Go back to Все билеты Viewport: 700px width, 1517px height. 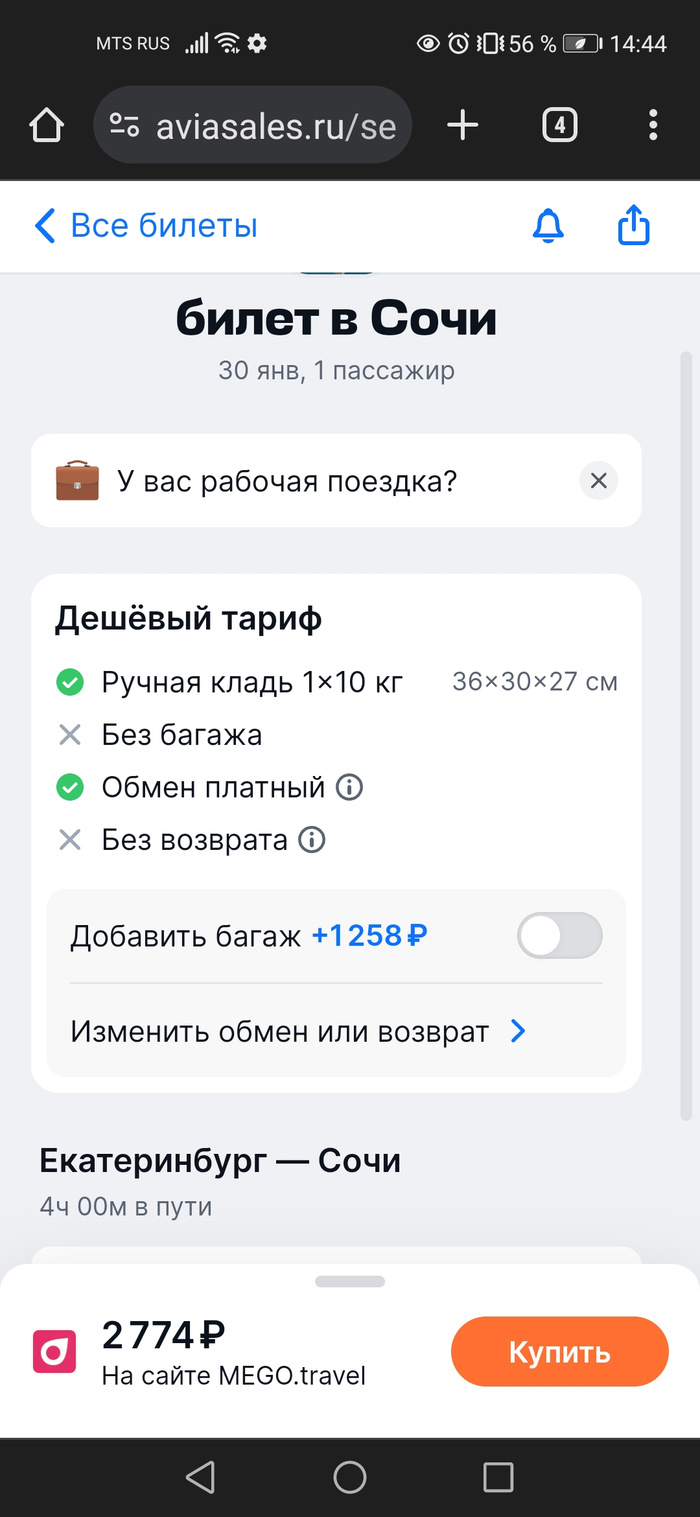coord(146,226)
